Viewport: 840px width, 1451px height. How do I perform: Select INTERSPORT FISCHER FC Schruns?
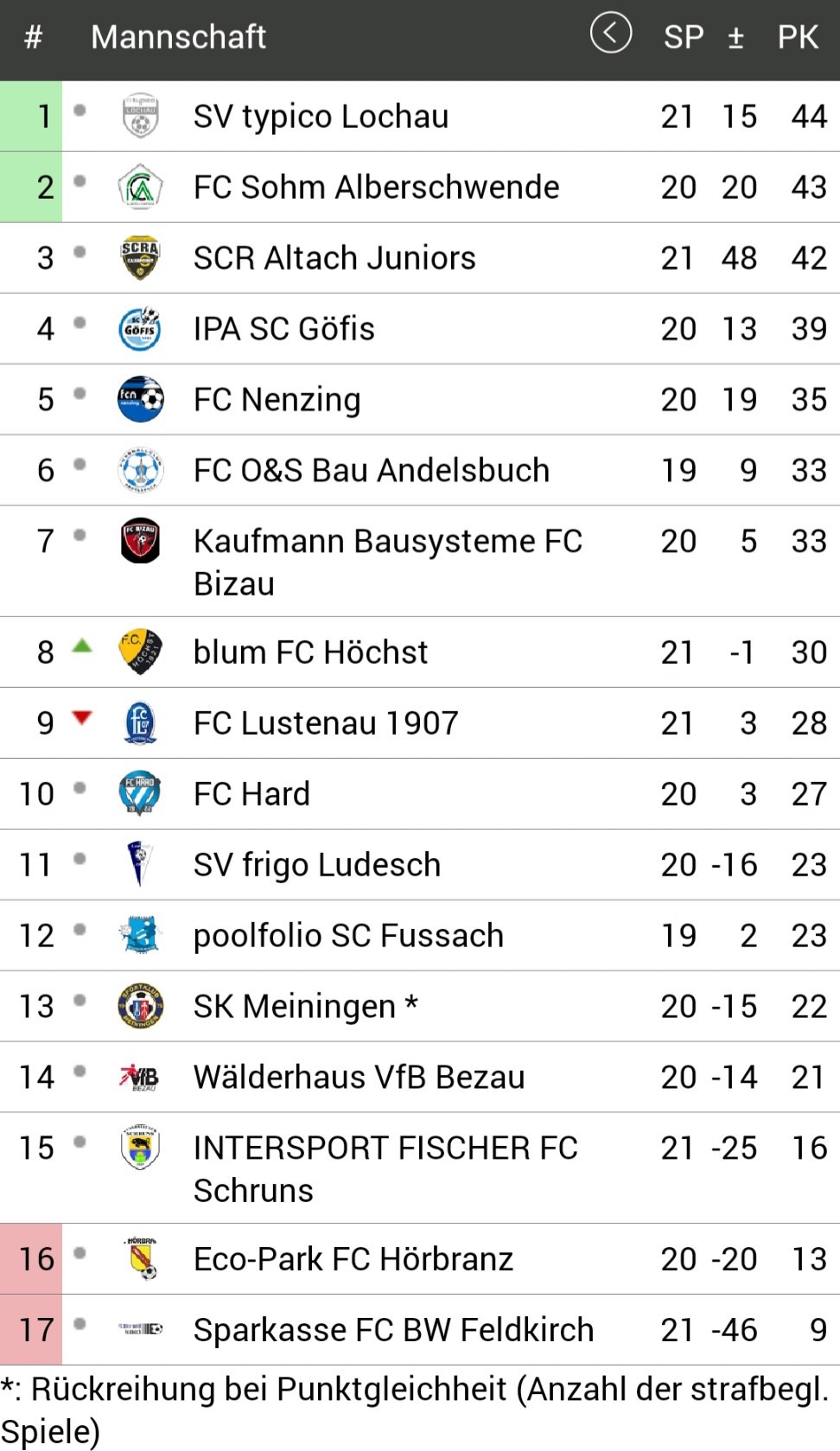click(420, 1168)
